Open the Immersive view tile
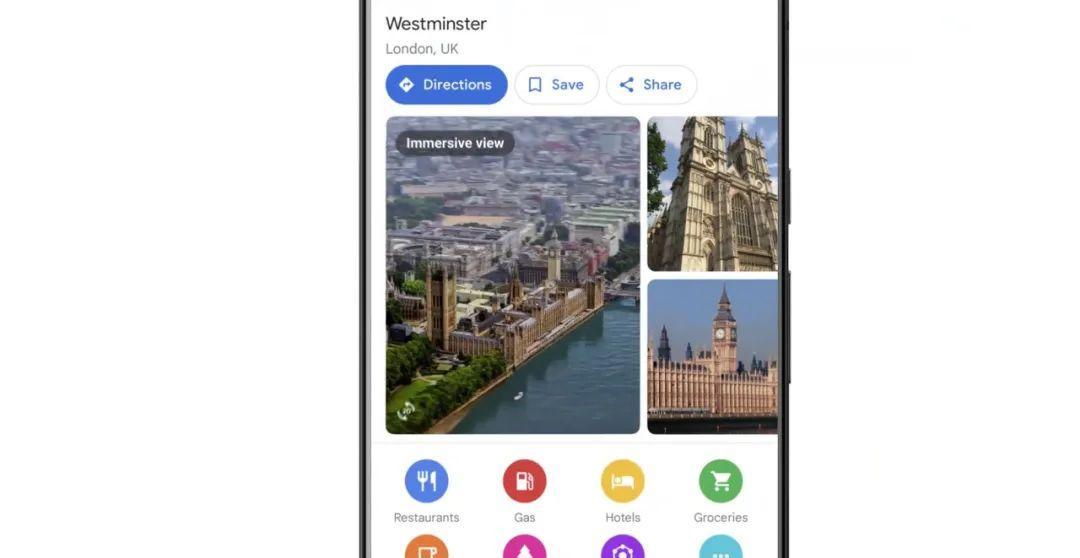The image size is (1080, 558). point(512,275)
